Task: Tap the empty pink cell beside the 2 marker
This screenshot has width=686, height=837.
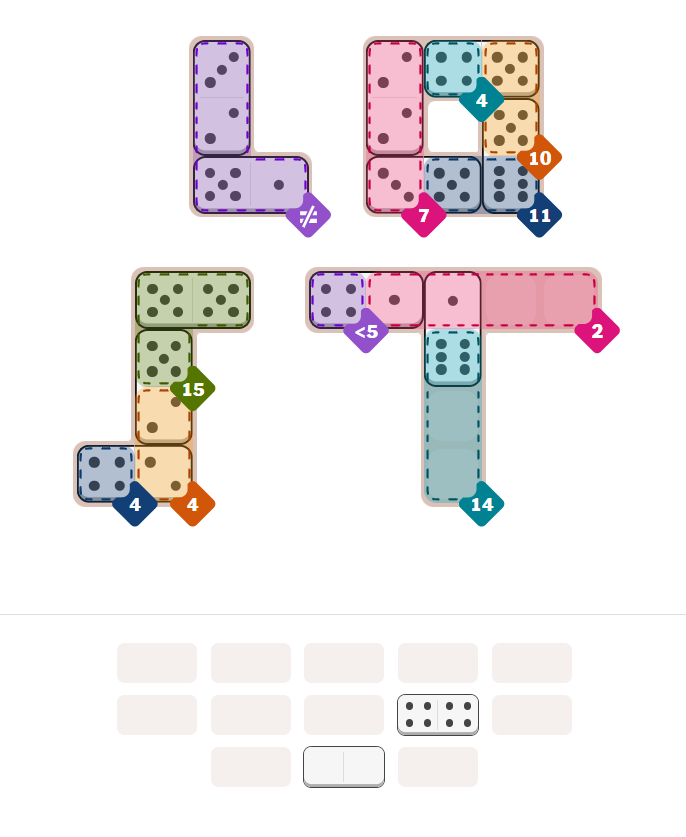Action: pos(568,300)
